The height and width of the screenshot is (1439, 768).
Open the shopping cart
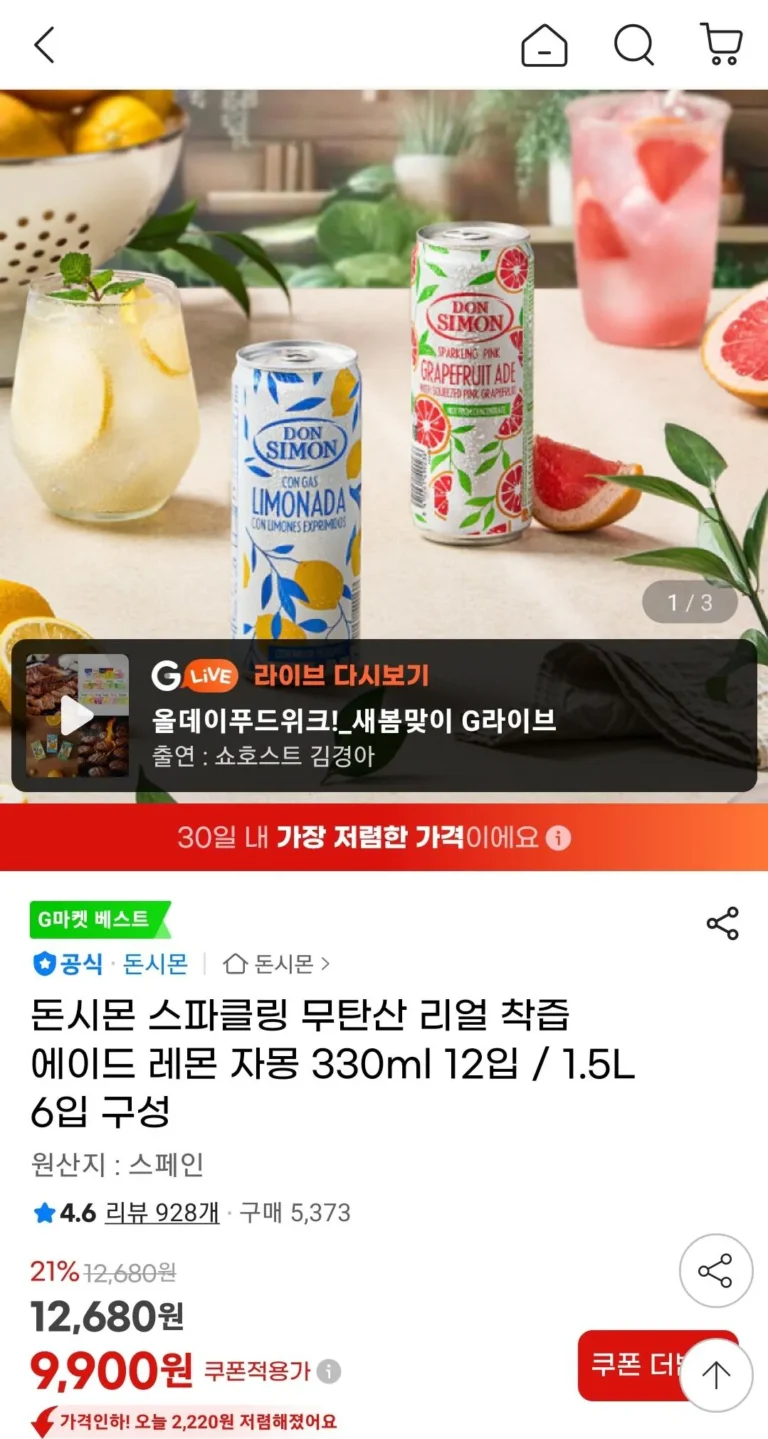tap(721, 45)
